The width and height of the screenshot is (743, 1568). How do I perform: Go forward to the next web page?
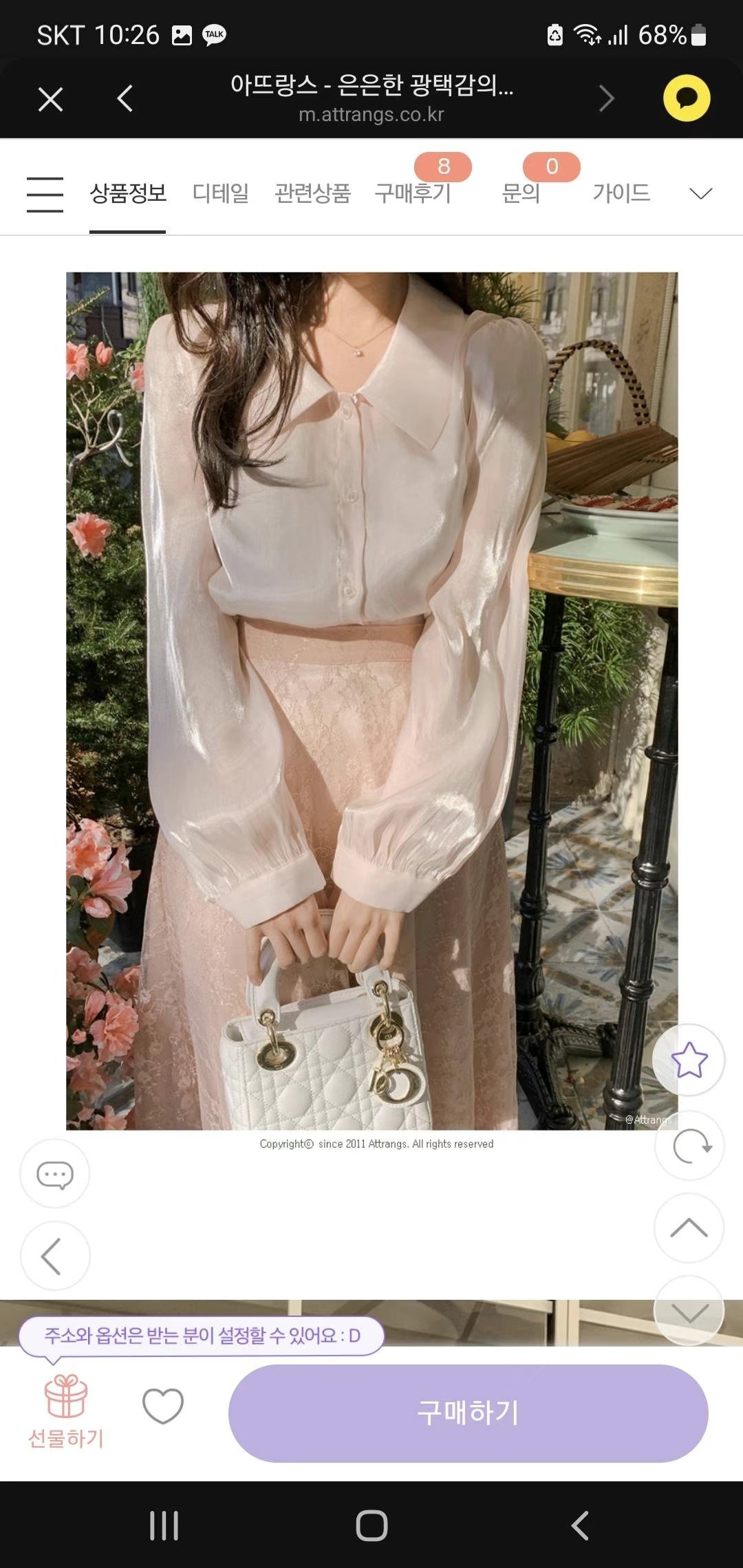coord(606,99)
